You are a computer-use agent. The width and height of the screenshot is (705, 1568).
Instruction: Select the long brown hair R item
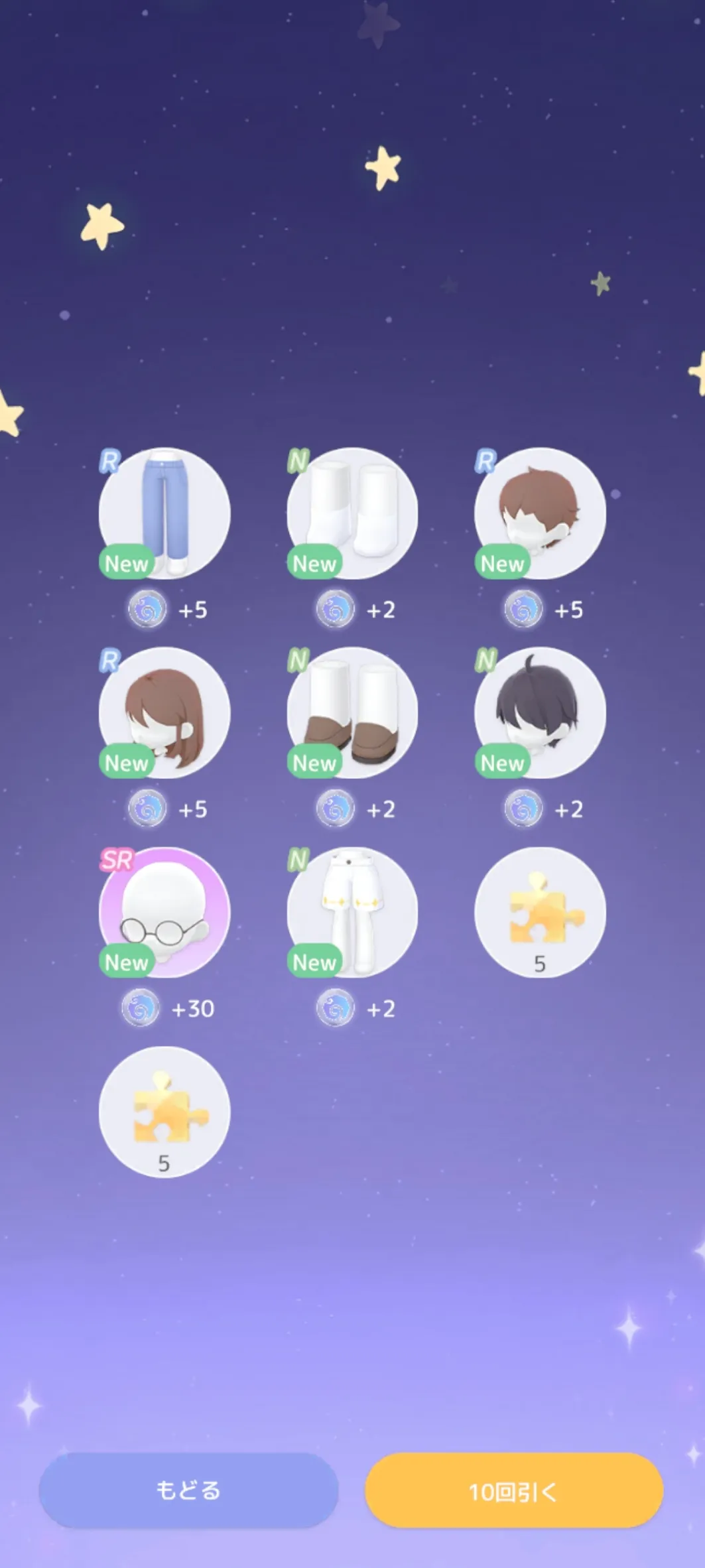[164, 713]
